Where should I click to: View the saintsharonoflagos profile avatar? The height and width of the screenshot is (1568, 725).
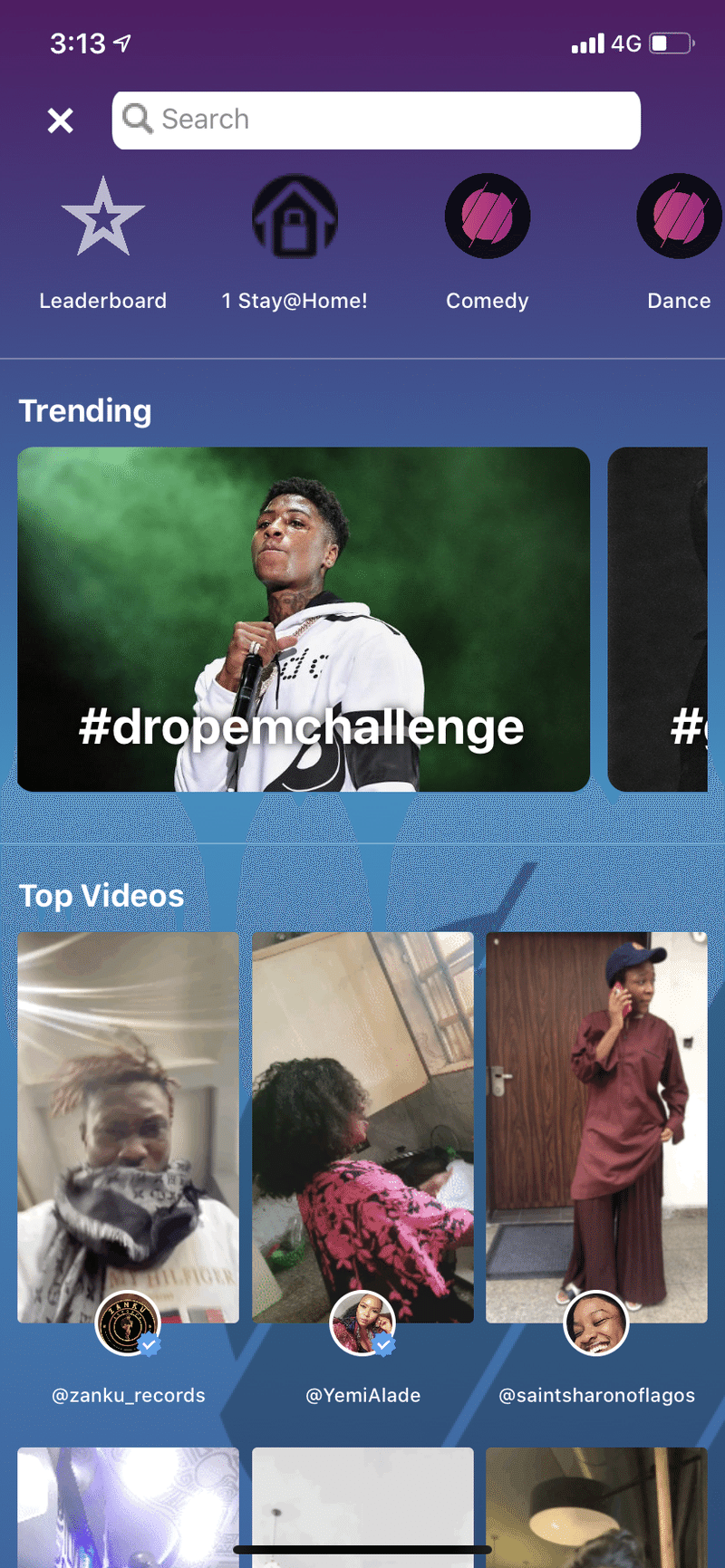pyautogui.click(x=596, y=1323)
